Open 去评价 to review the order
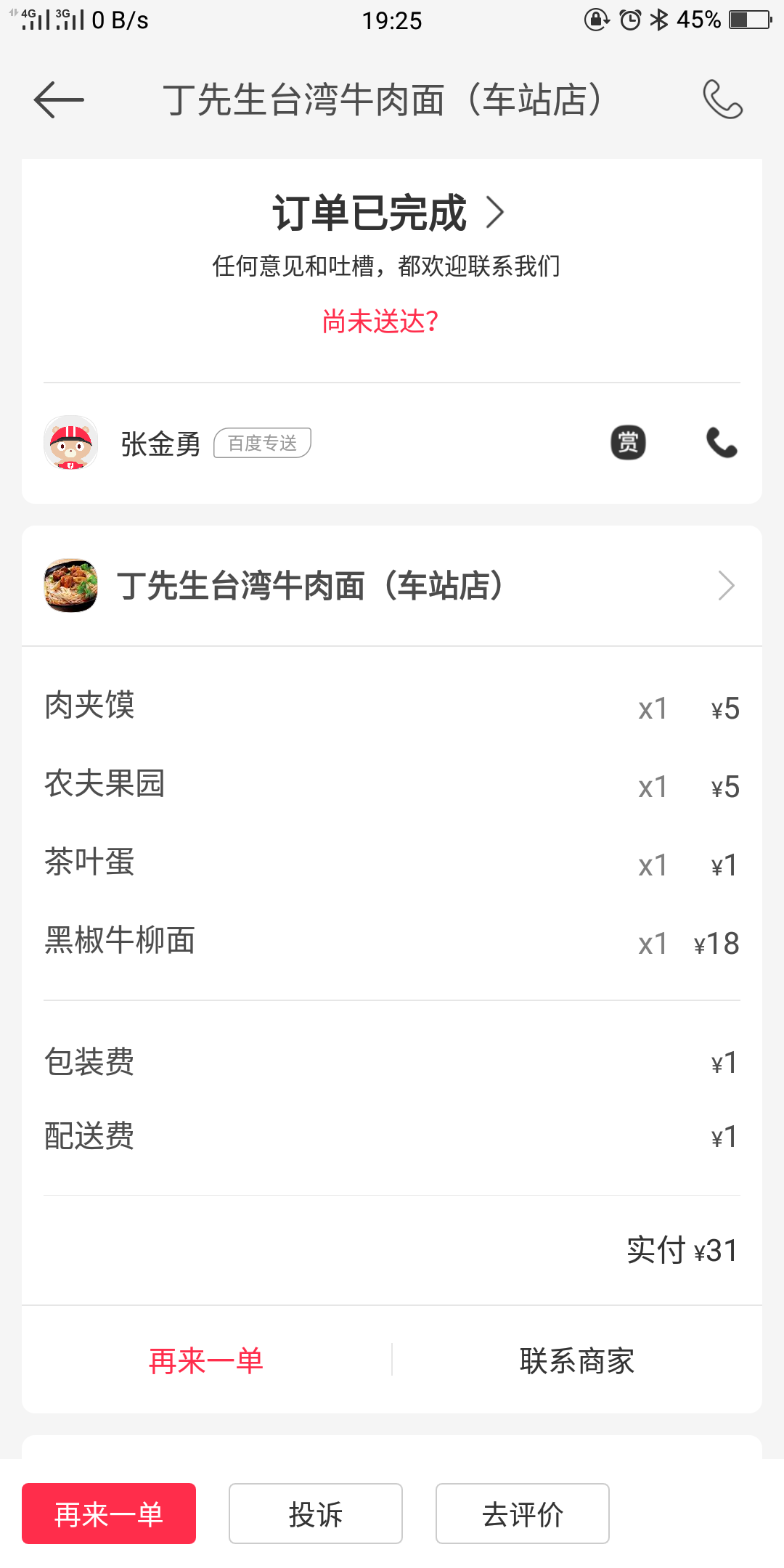 click(523, 1514)
